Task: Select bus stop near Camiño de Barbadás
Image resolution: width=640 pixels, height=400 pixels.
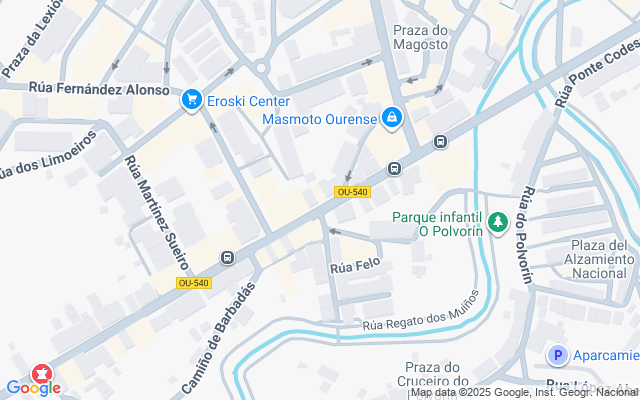Action: tap(228, 258)
